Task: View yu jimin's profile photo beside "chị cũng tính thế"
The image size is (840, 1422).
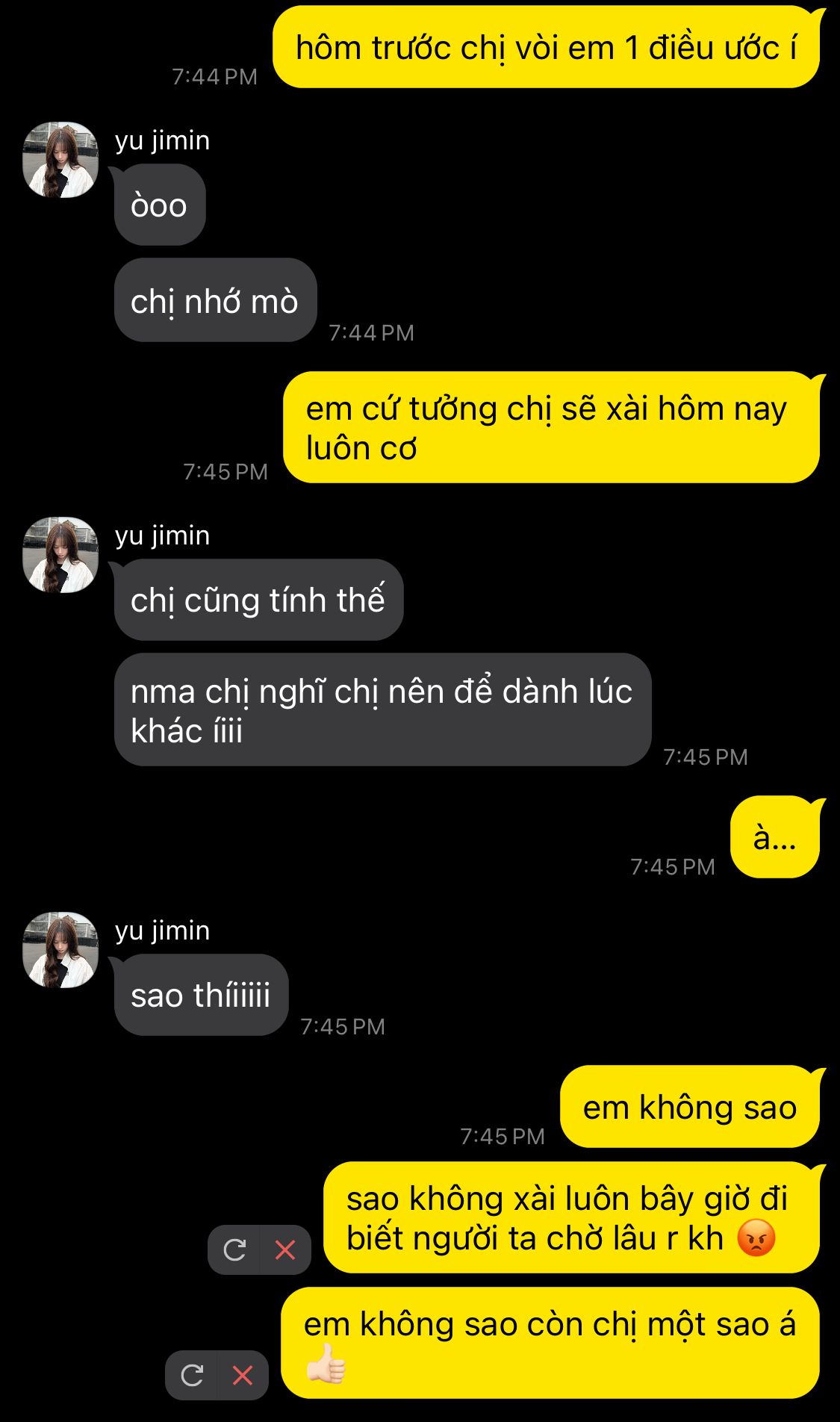Action: pos(60,555)
